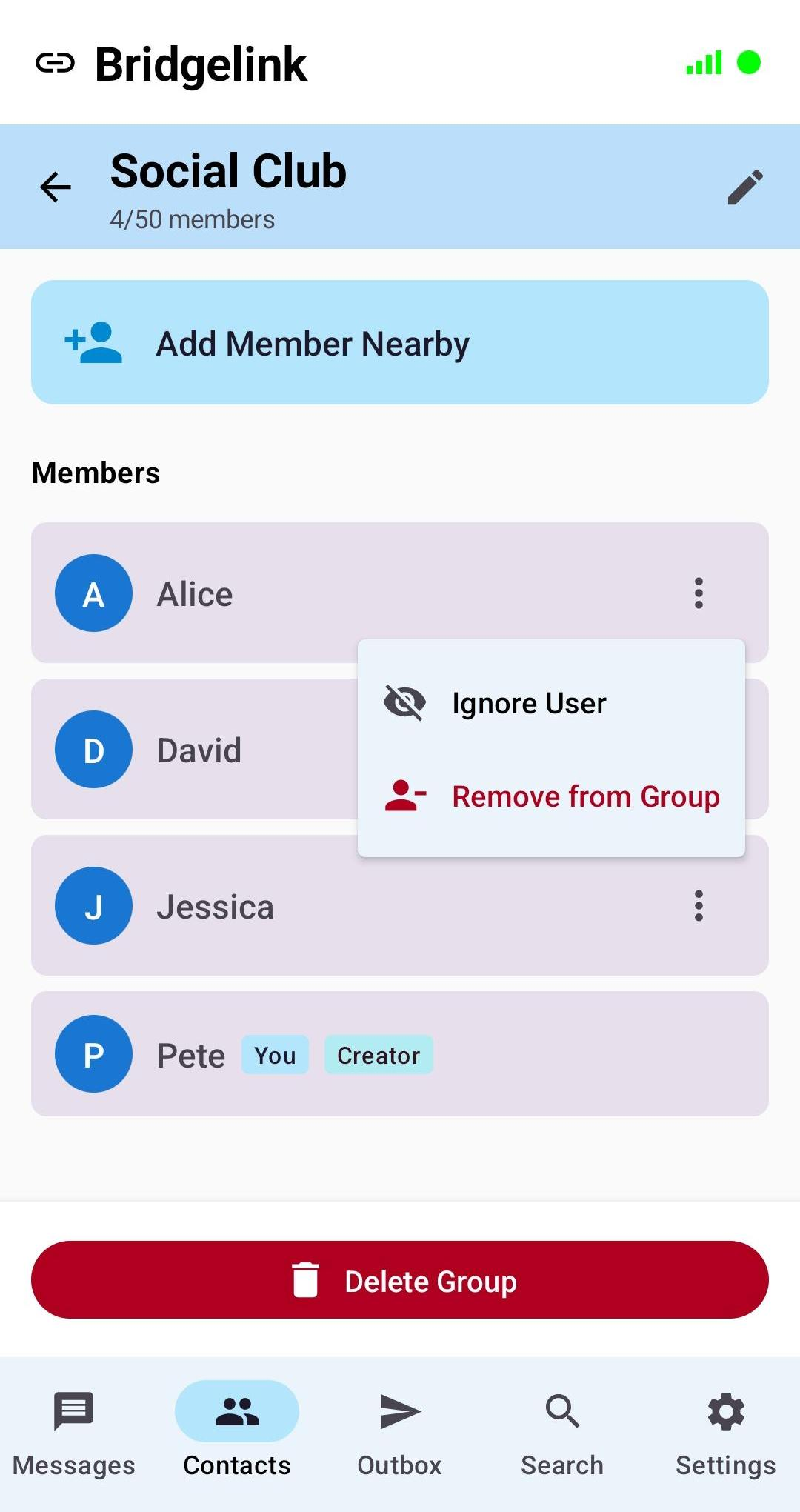
Task: Tap the trash icon inside Delete Group button
Action: click(x=307, y=1279)
